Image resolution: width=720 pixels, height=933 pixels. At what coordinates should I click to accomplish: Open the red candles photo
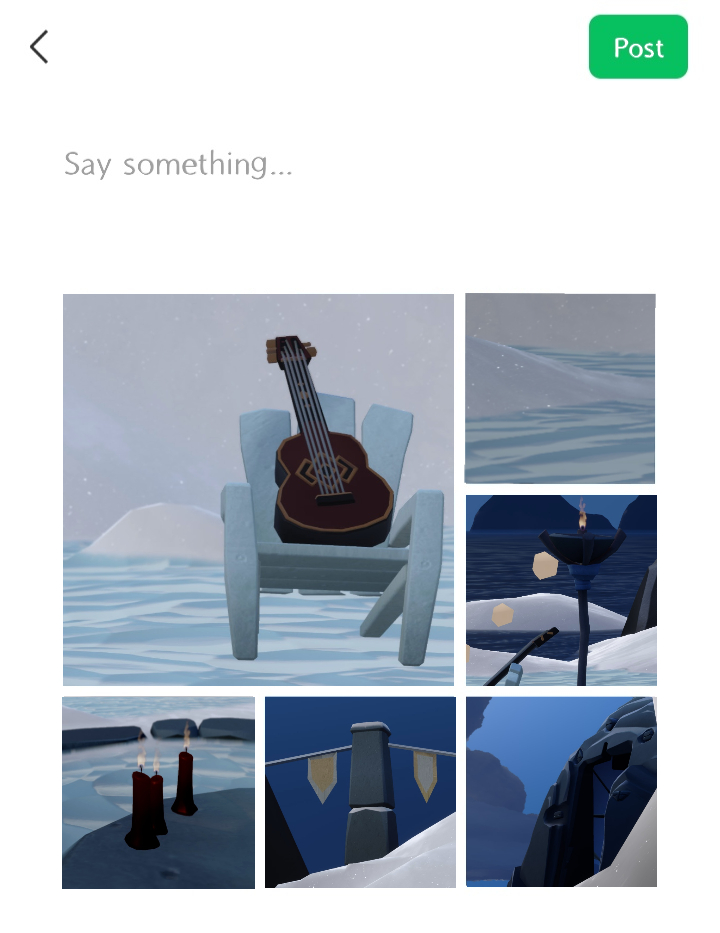pos(158,792)
